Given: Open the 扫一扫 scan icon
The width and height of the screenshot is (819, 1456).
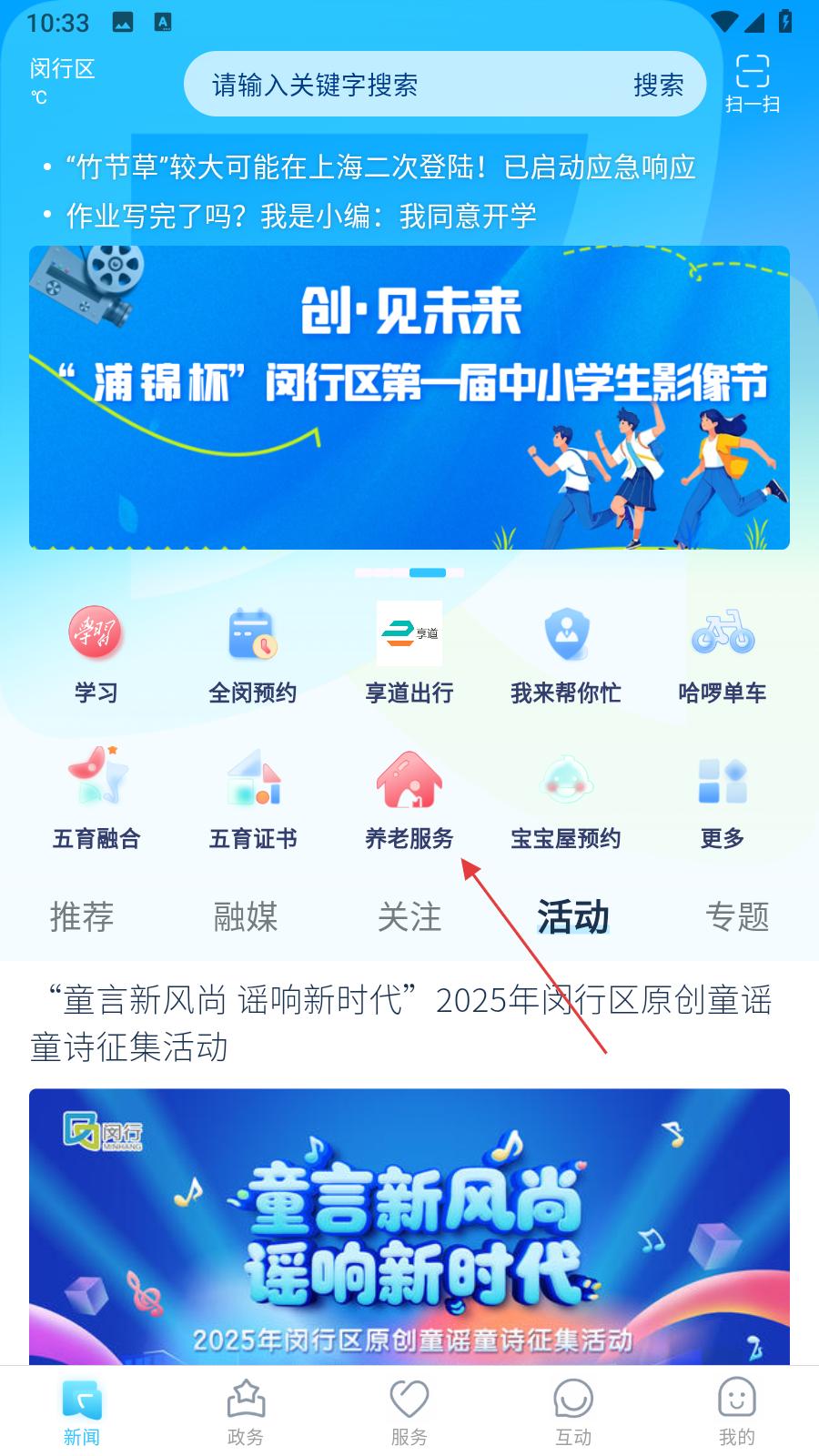Looking at the screenshot, I should click(753, 83).
